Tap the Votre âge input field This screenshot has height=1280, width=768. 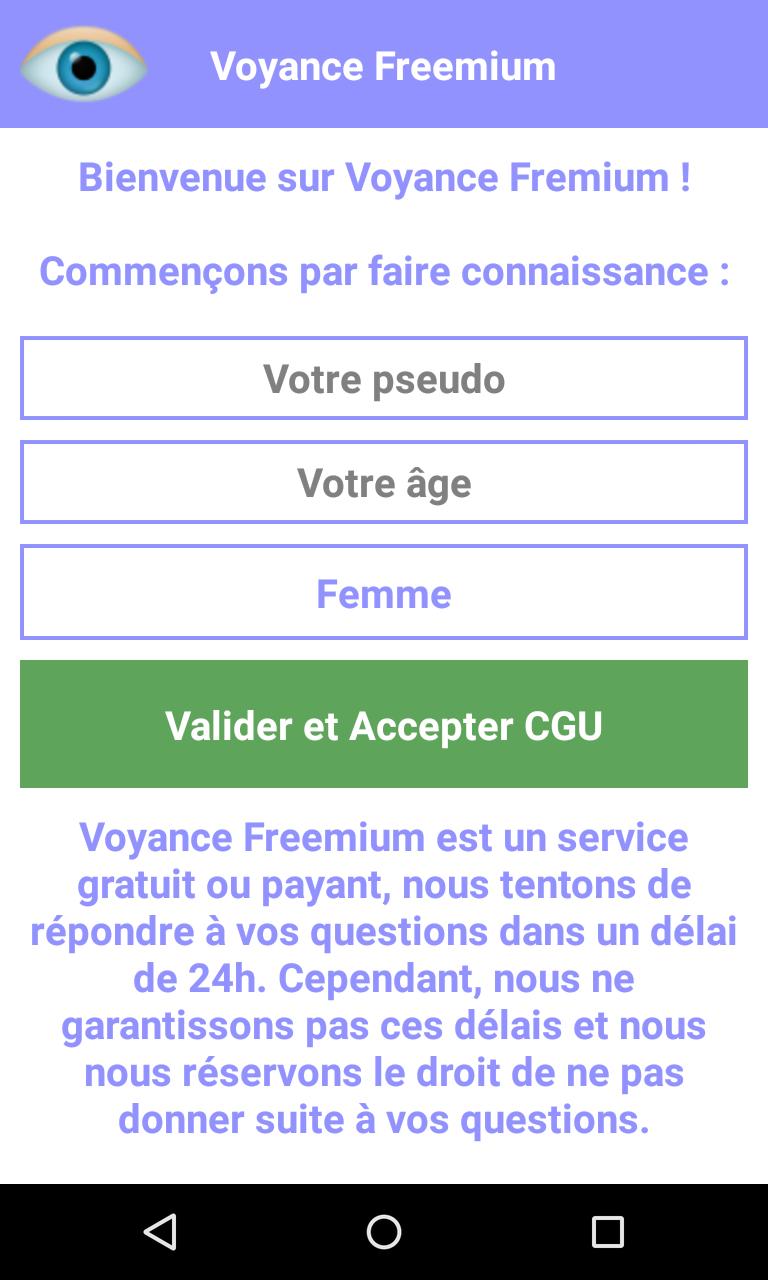tap(384, 482)
